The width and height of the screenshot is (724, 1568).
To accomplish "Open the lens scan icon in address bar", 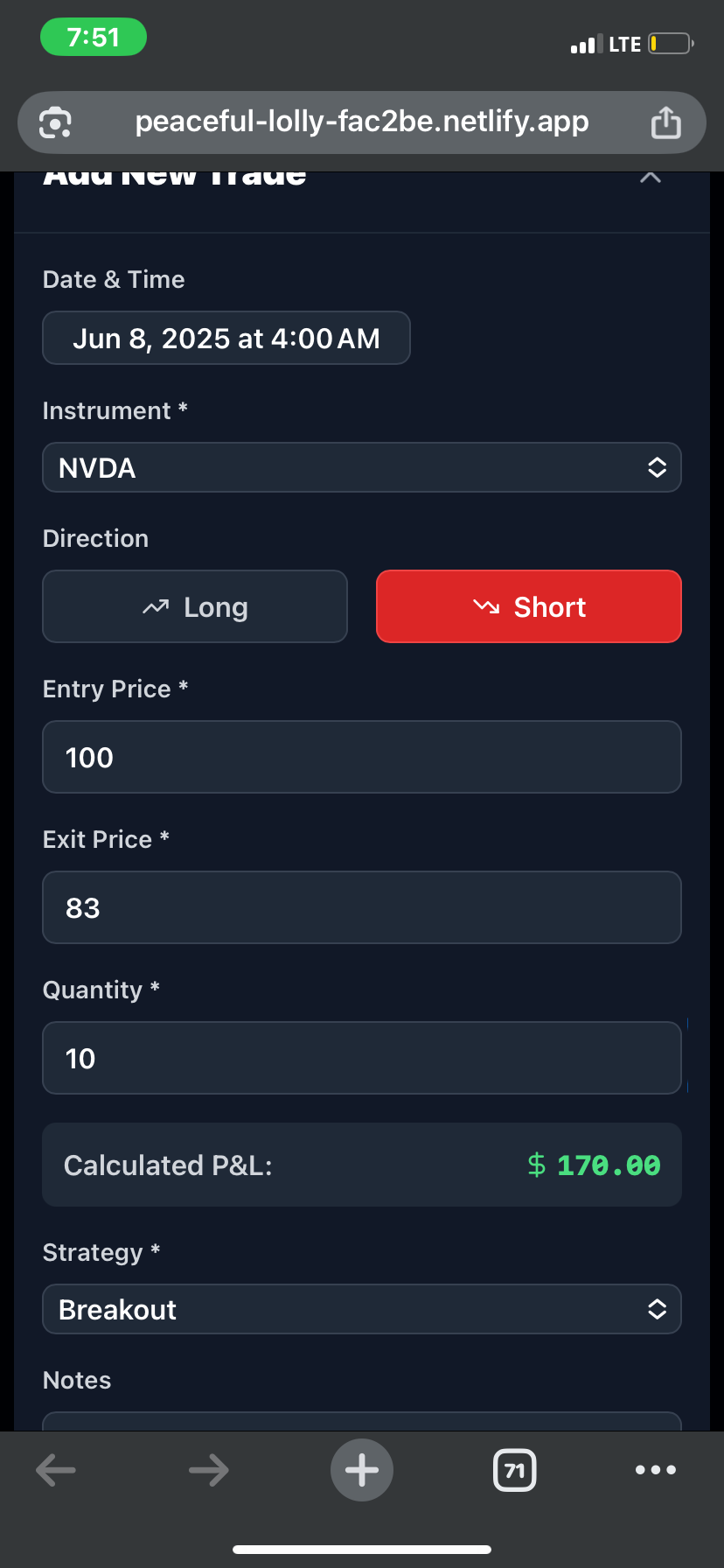I will point(56,122).
